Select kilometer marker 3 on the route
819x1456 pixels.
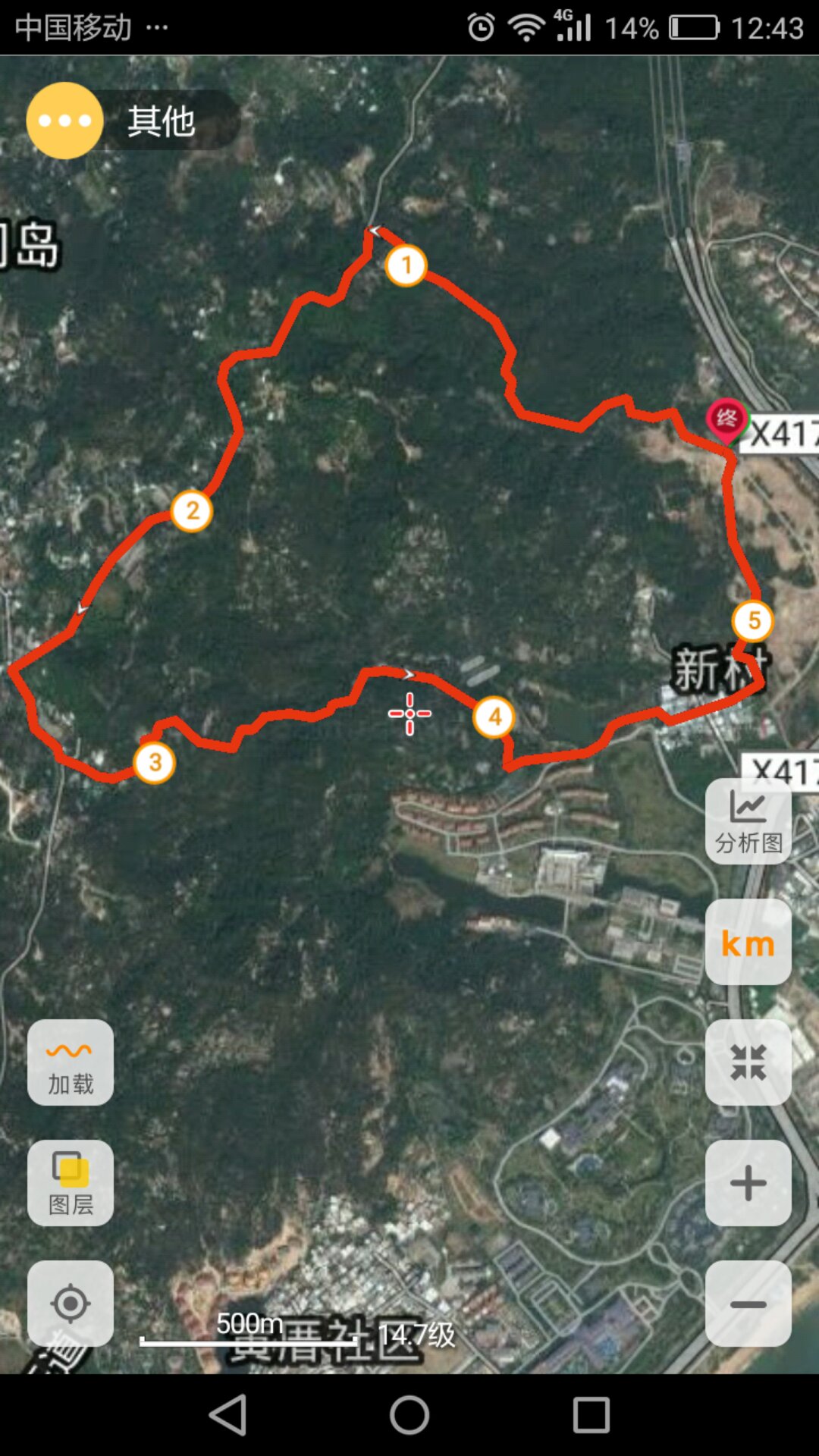[155, 762]
